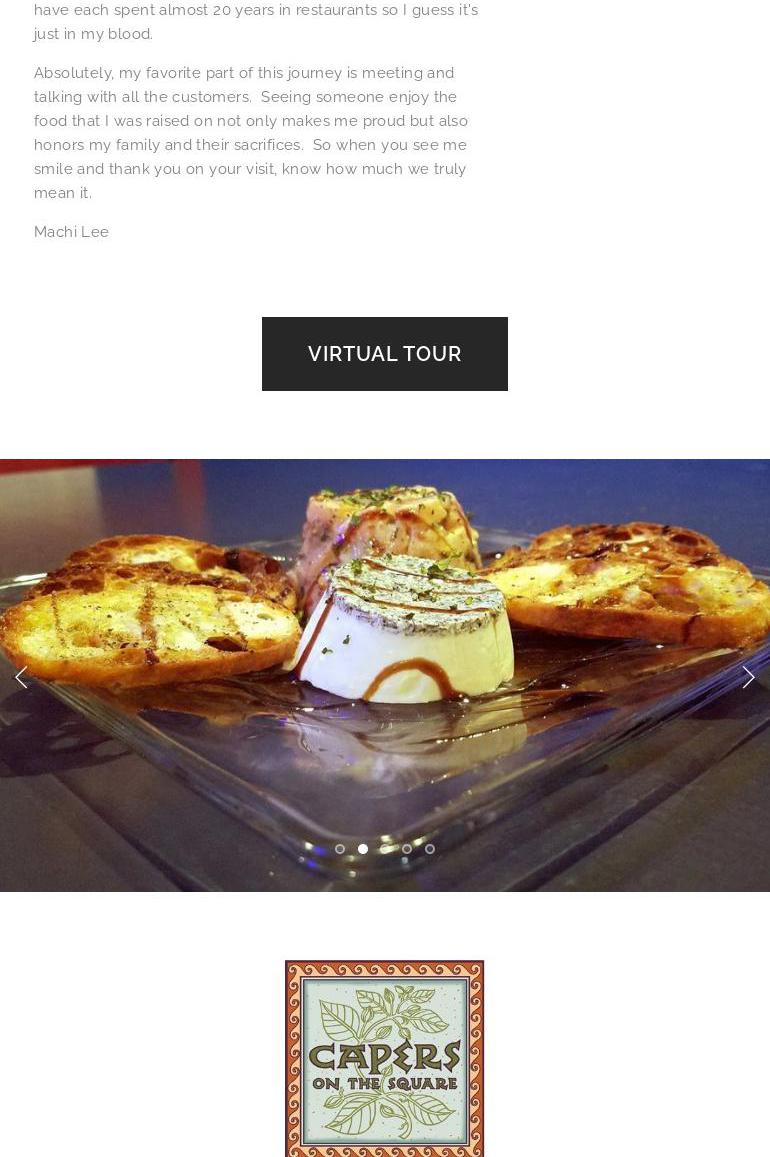Go to the last slide indicator dot
770x1157 pixels.
tap(430, 849)
